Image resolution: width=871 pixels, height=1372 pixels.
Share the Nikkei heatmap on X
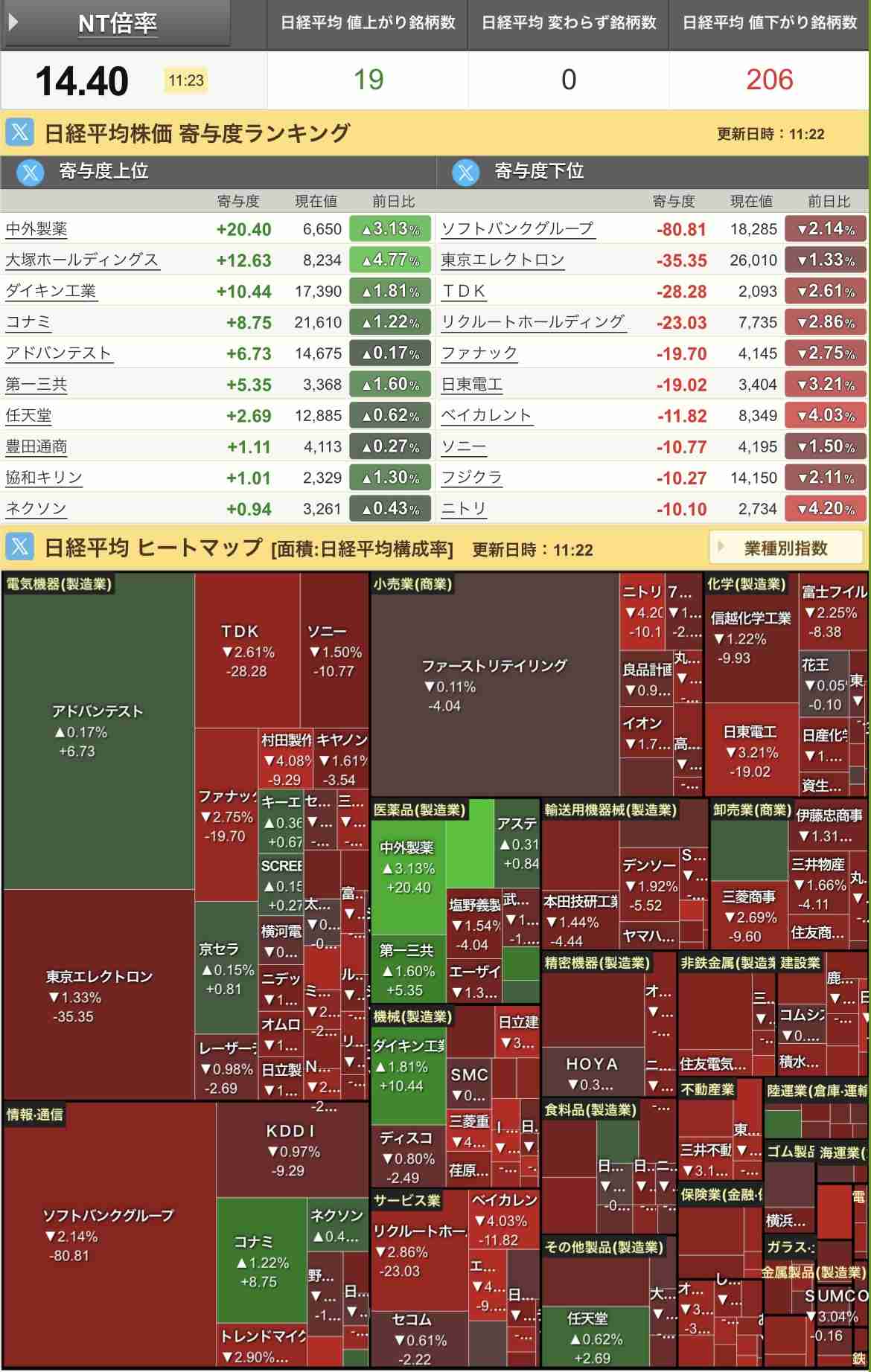click(19, 548)
